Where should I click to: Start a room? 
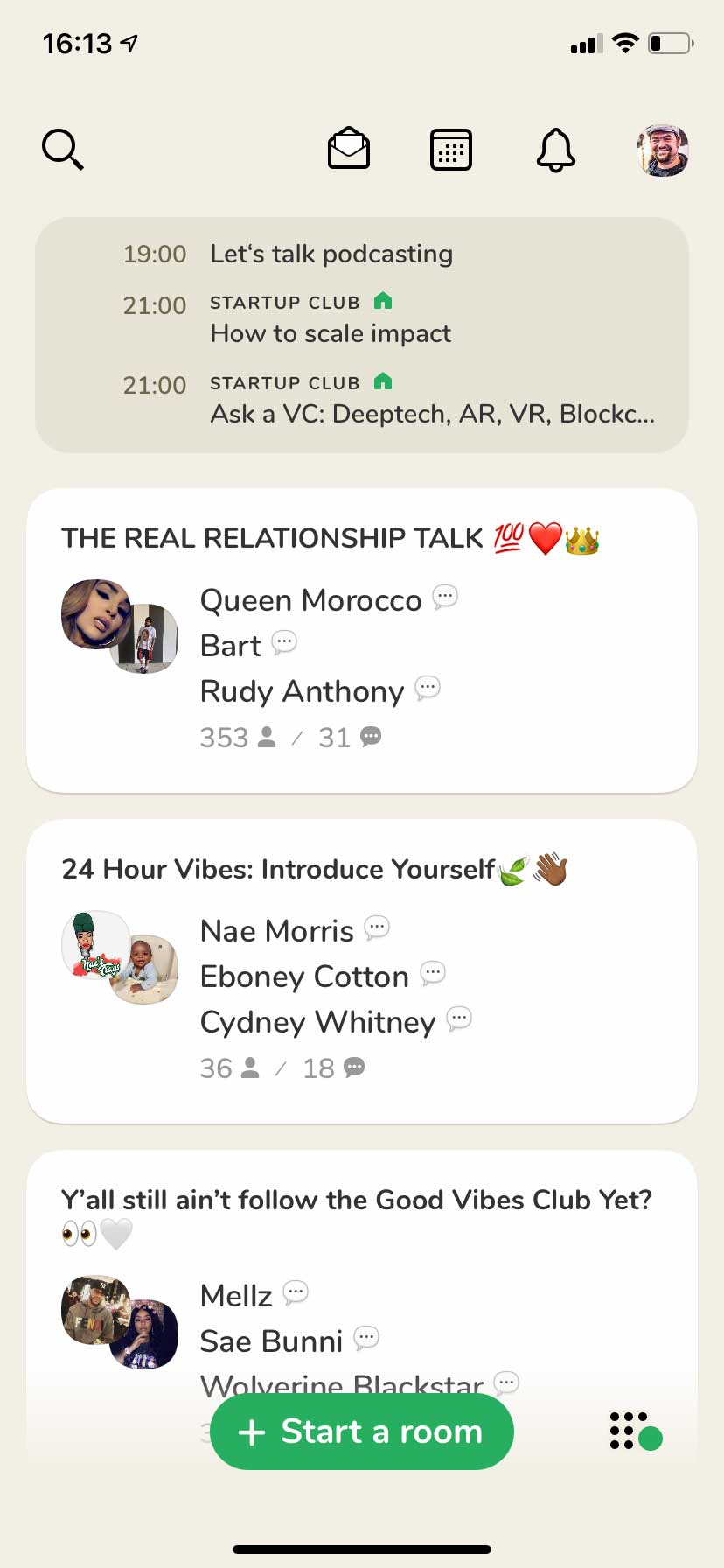click(361, 1431)
